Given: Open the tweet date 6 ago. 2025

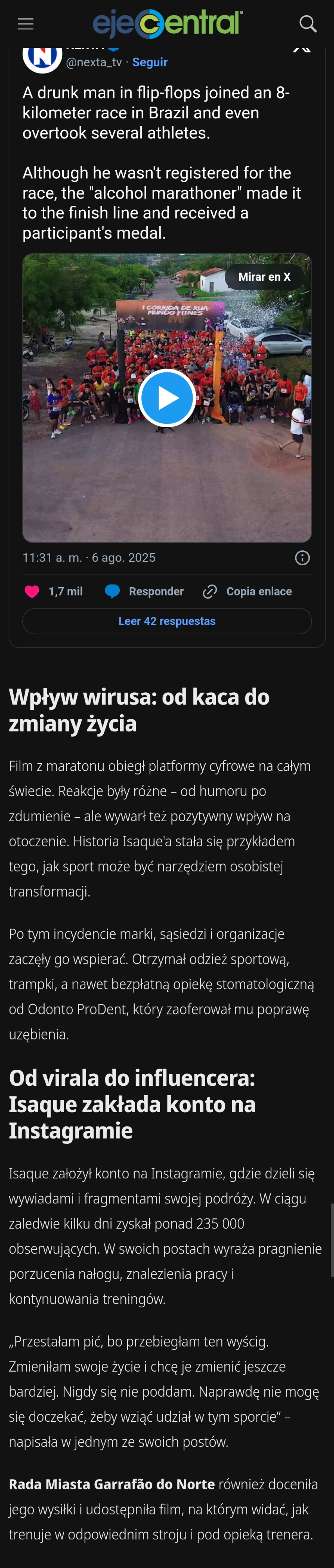Looking at the screenshot, I should (x=89, y=557).
